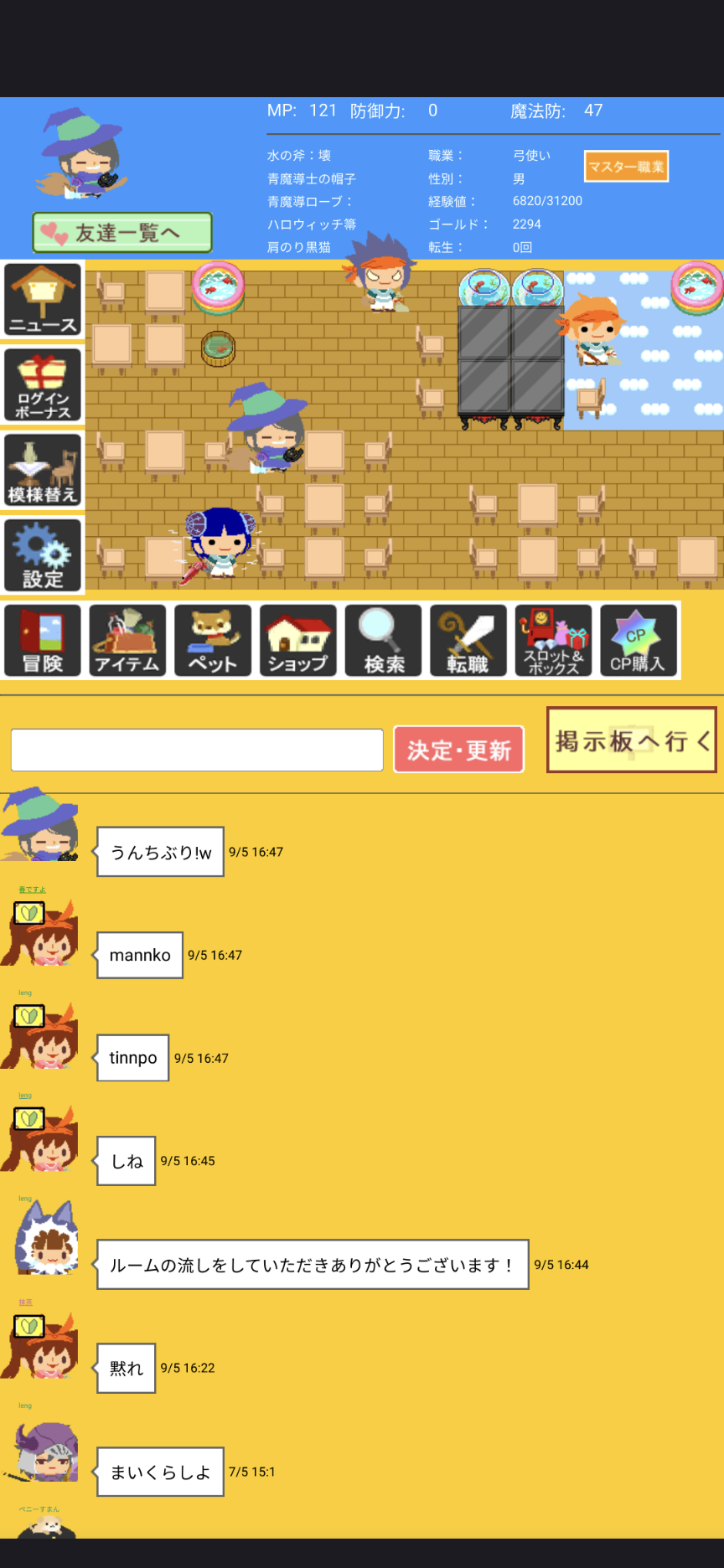Image resolution: width=724 pixels, height=1568 pixels.
Task: Open 模様替え room redecoration
Action: [43, 470]
